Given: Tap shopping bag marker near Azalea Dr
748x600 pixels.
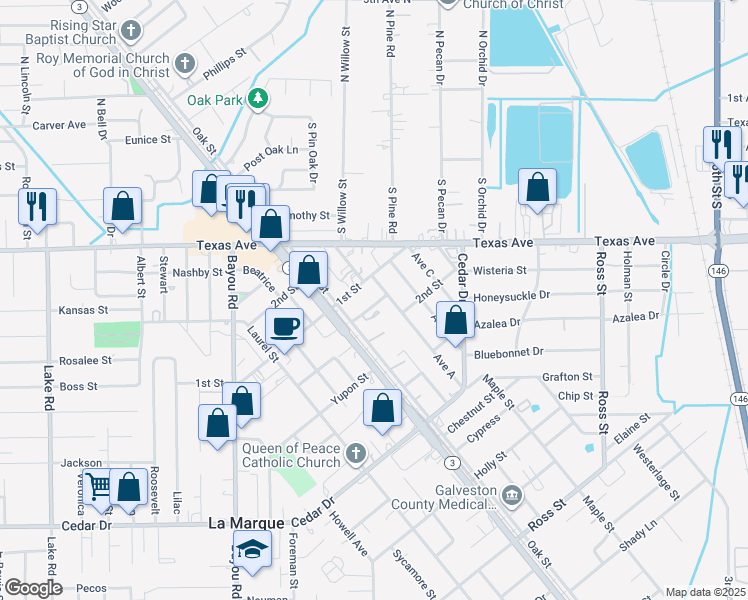Looking at the screenshot, I should pyautogui.click(x=456, y=324).
